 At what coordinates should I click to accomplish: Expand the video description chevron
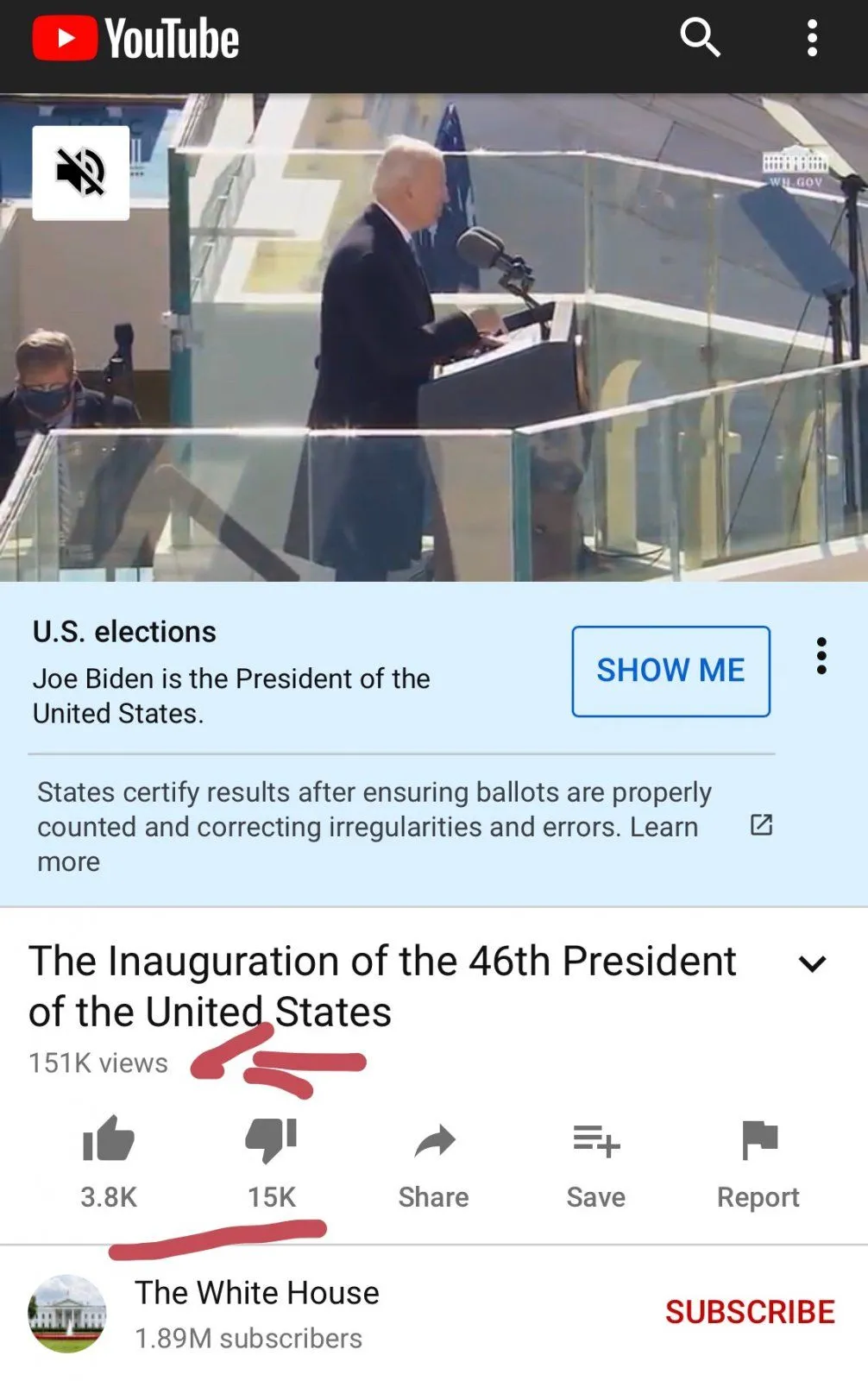coord(812,963)
